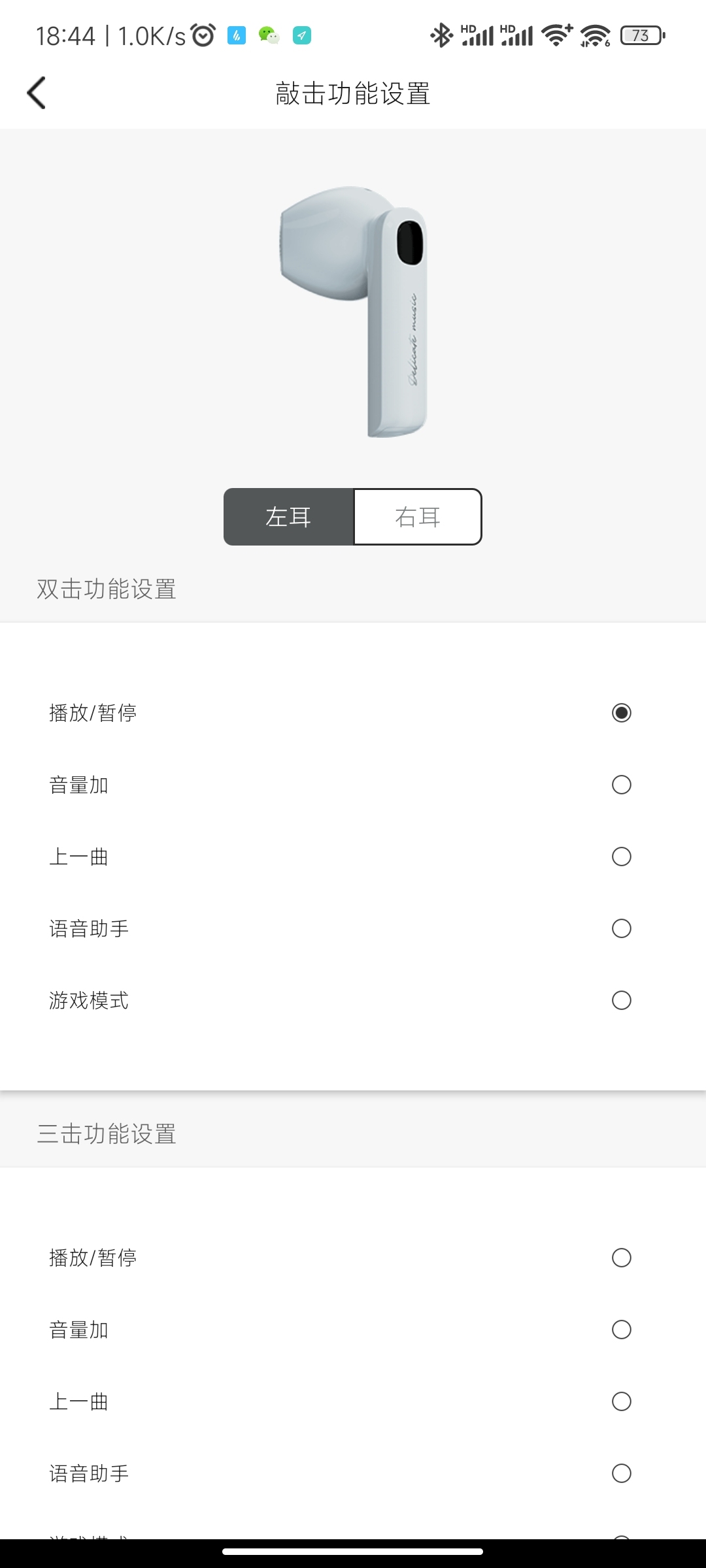This screenshot has width=706, height=1568.
Task: Set triple-tap to 上一曲
Action: pos(353,1401)
